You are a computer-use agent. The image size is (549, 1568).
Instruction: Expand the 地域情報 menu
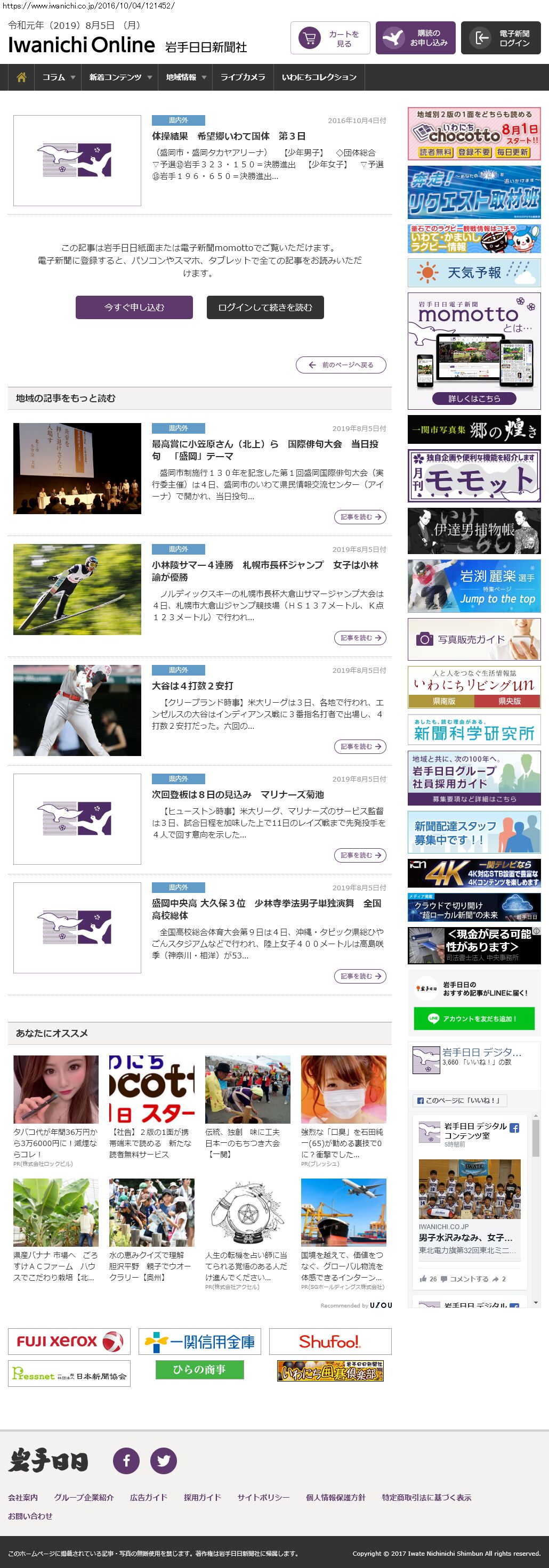coord(185,77)
